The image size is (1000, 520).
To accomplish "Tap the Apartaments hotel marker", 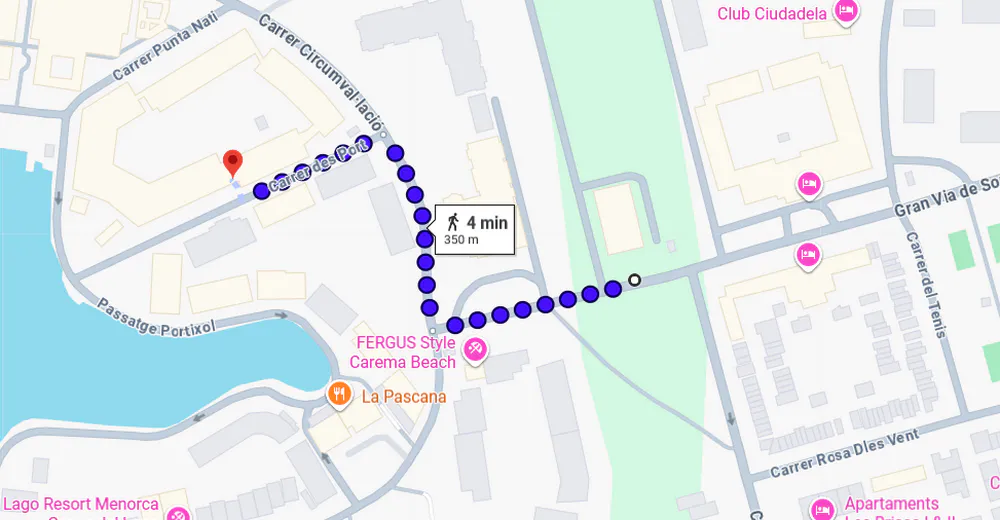I will pos(824,508).
